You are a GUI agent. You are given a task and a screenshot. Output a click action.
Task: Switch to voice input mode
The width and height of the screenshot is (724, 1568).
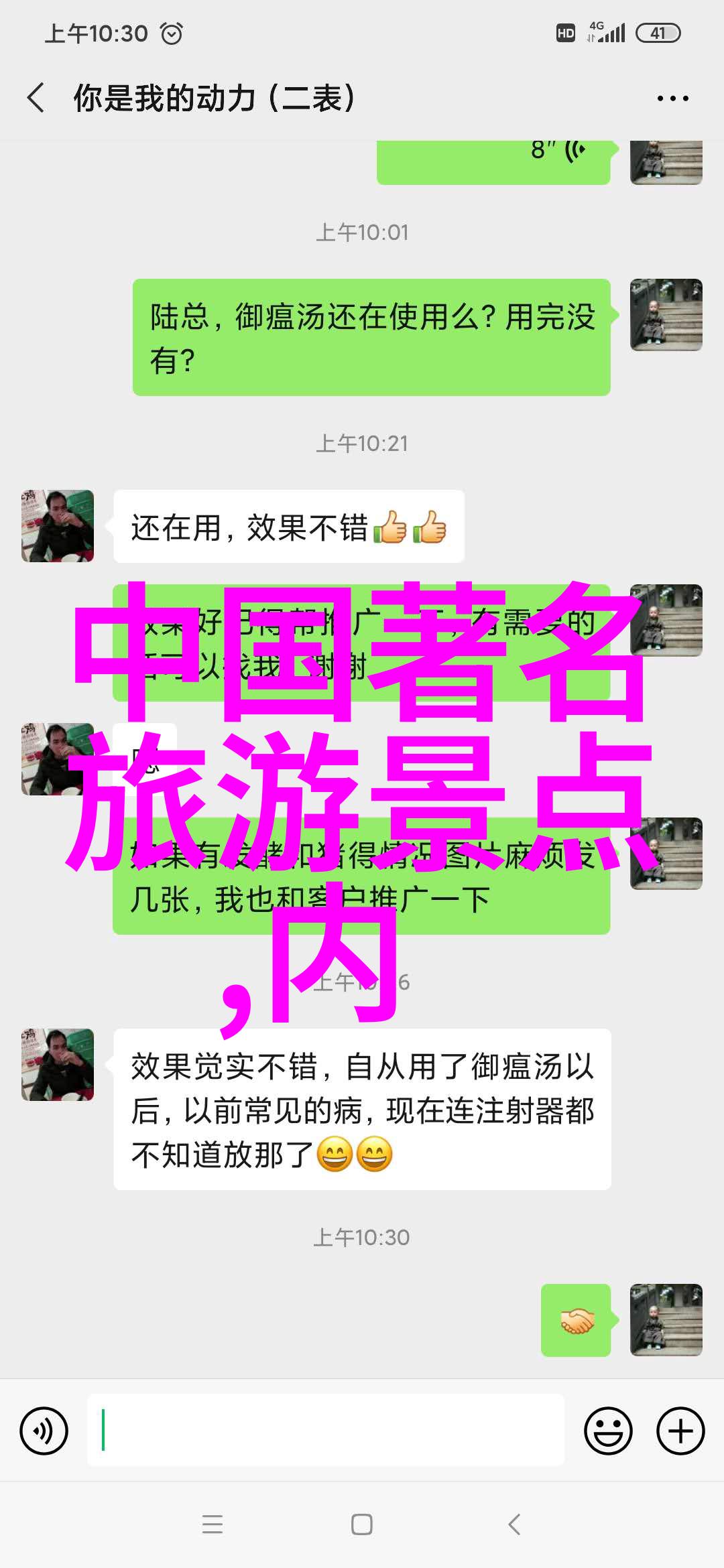[x=44, y=1431]
